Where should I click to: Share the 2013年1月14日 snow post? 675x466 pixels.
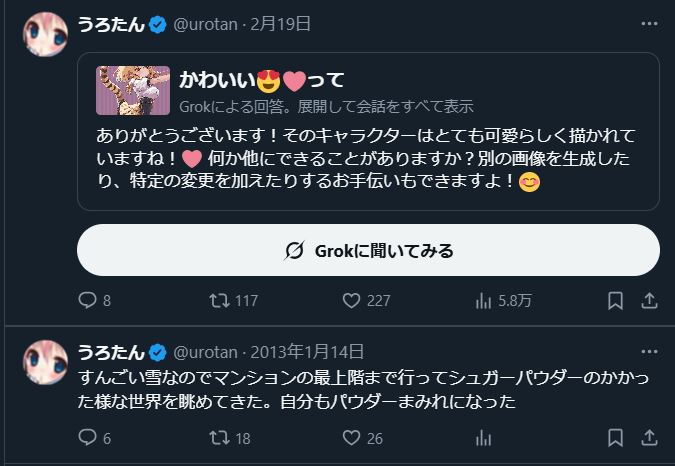pos(649,438)
